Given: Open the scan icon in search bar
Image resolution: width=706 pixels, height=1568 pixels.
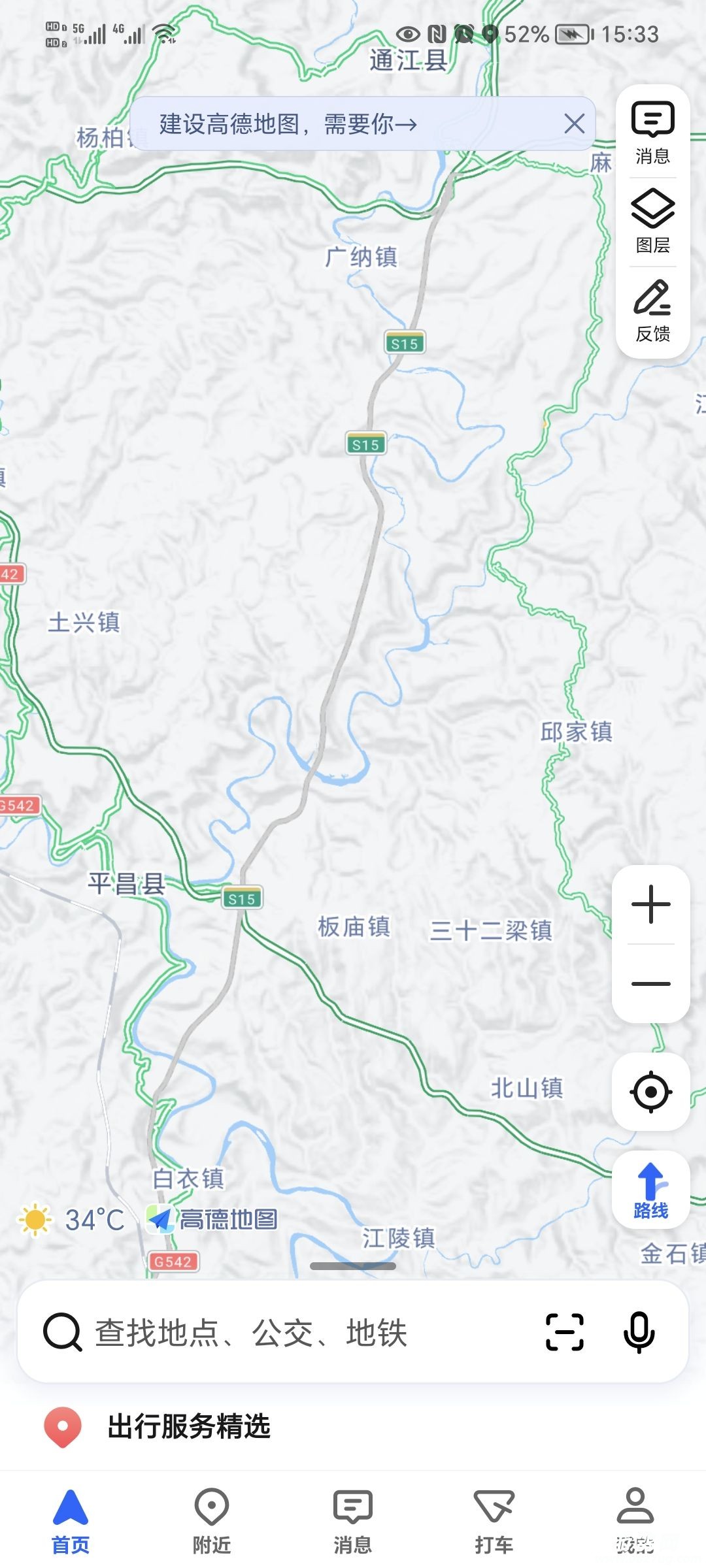Looking at the screenshot, I should click(x=565, y=1332).
